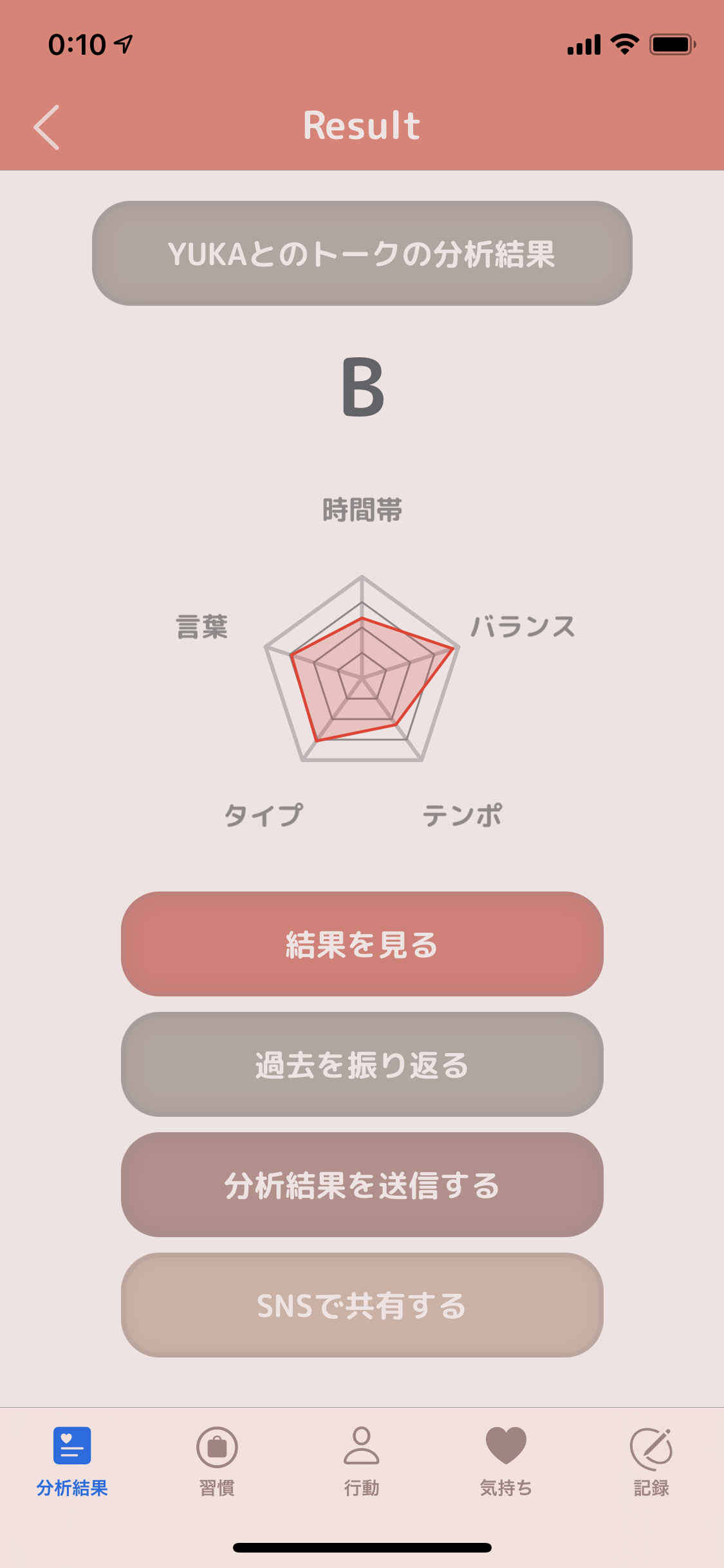Viewport: 724px width, 1568px height.
Task: Tap the YUKAとのトークの分析結果 banner
Action: point(362,253)
